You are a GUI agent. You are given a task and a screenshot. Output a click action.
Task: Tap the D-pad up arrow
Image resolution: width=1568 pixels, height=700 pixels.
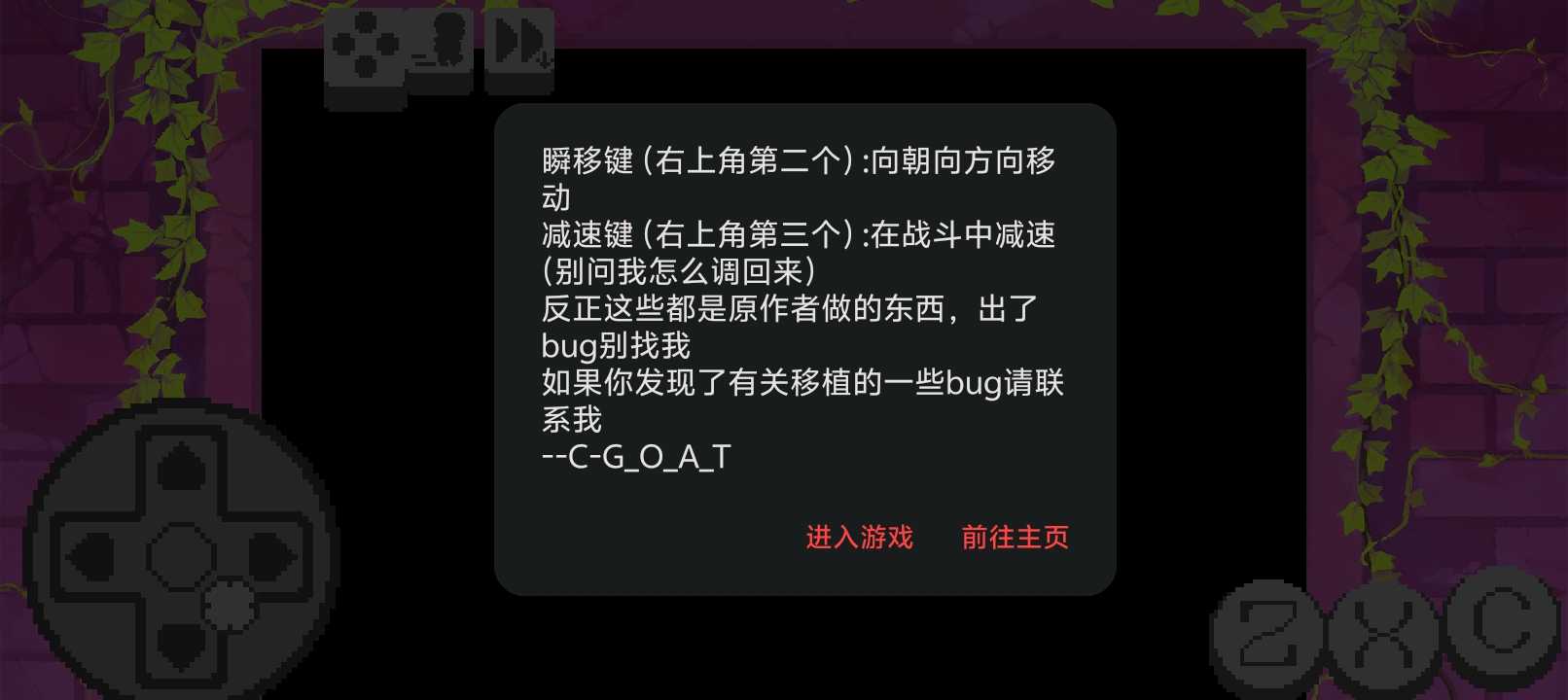tap(181, 468)
